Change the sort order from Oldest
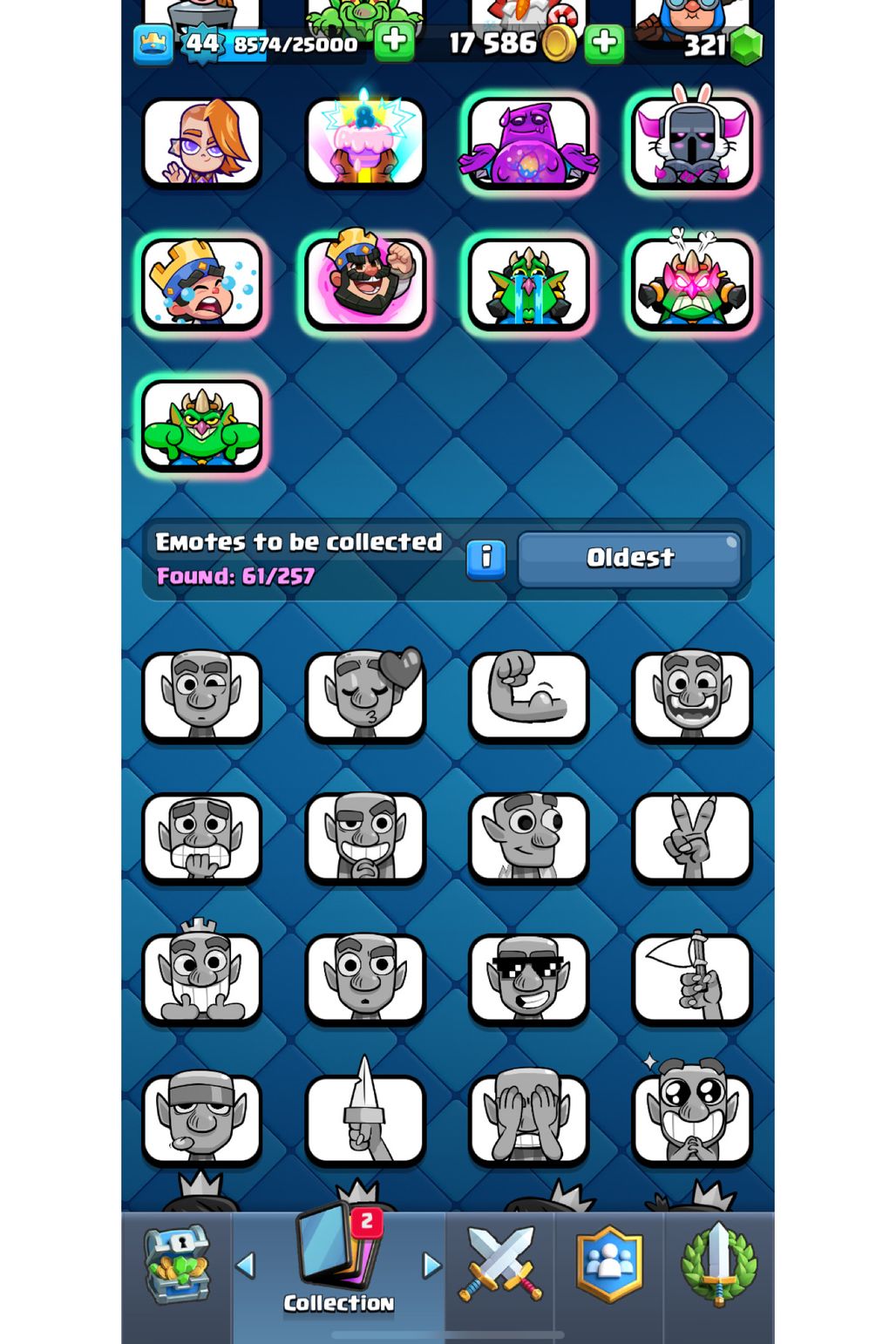Screen dimensions: 896x1344 (629, 558)
